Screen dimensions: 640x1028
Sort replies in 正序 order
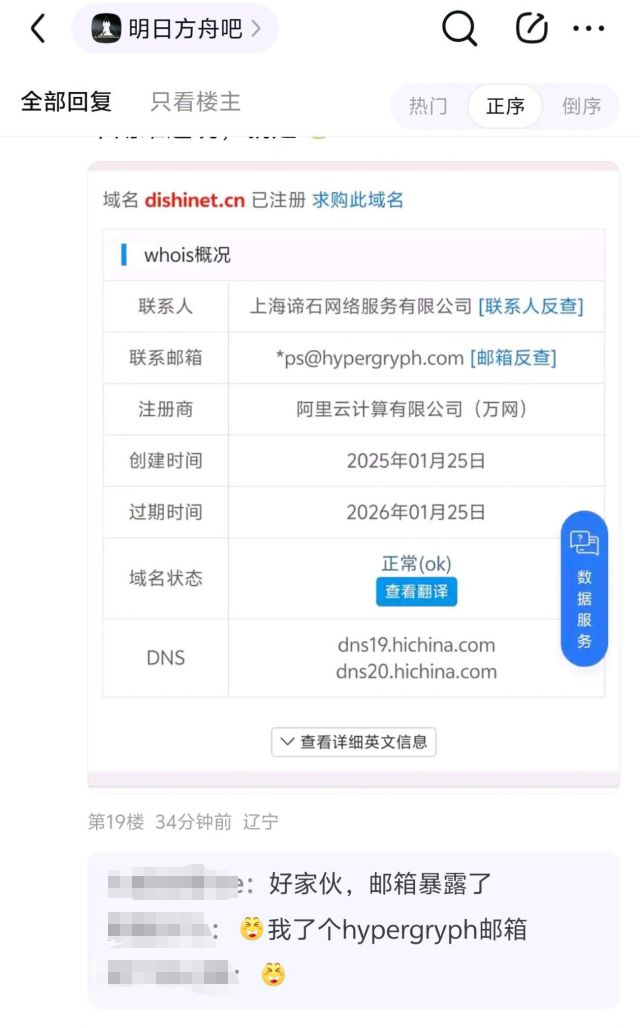tap(505, 106)
